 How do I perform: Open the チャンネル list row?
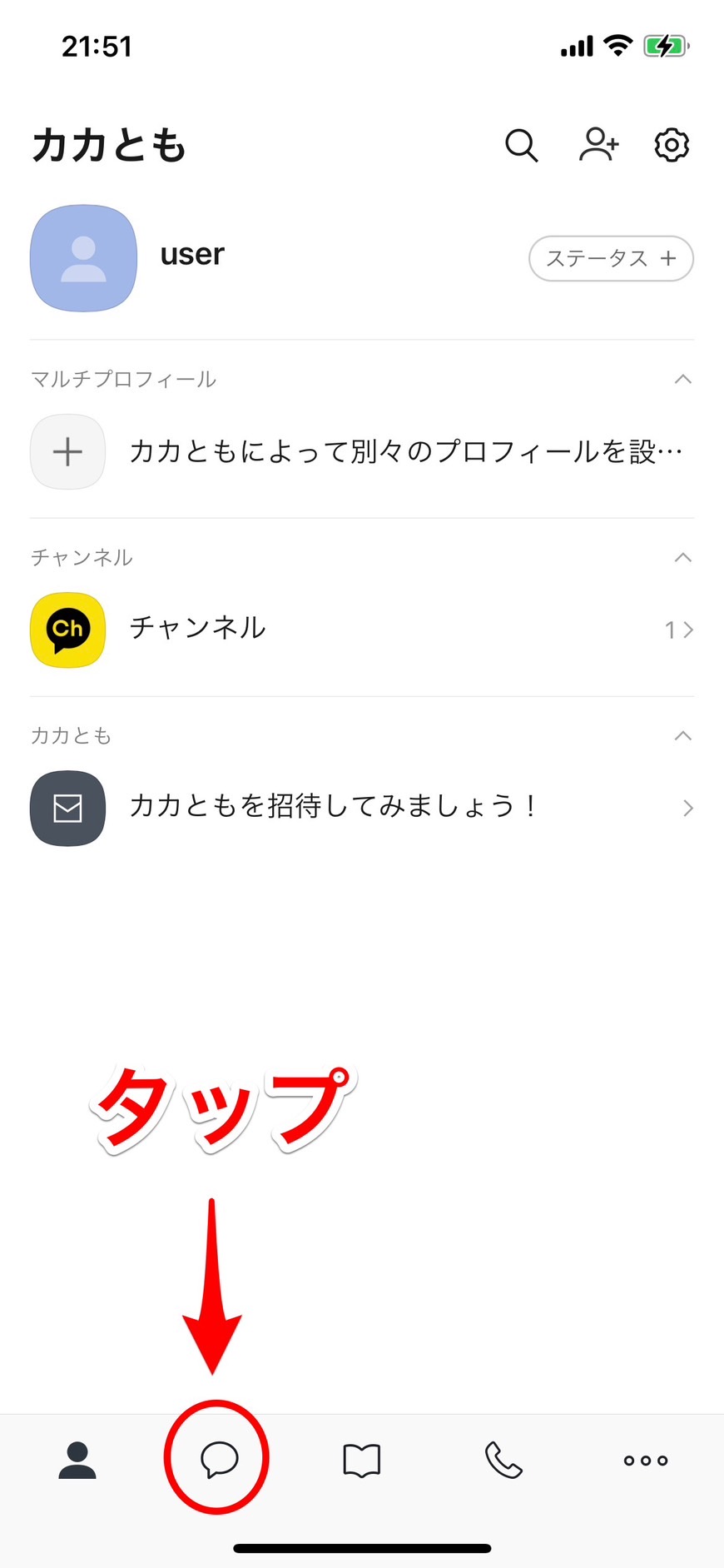coord(362,630)
